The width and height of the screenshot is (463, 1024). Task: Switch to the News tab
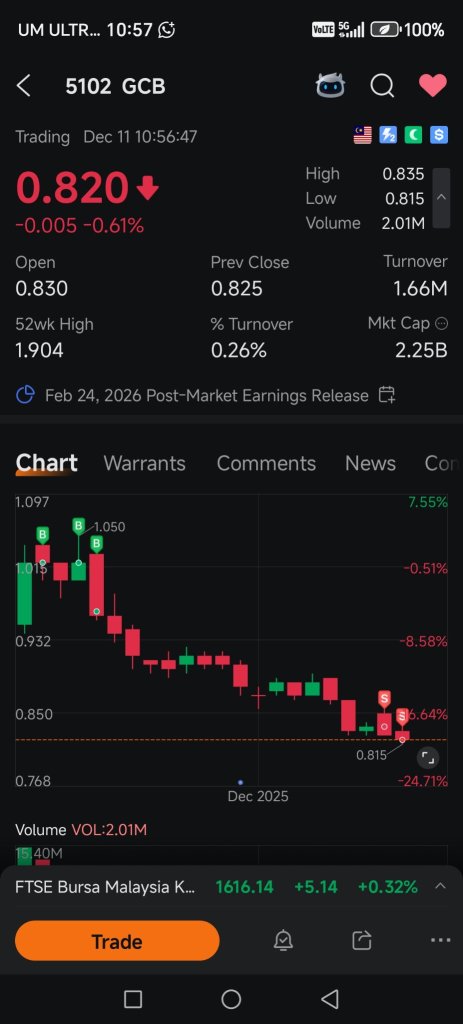[370, 463]
